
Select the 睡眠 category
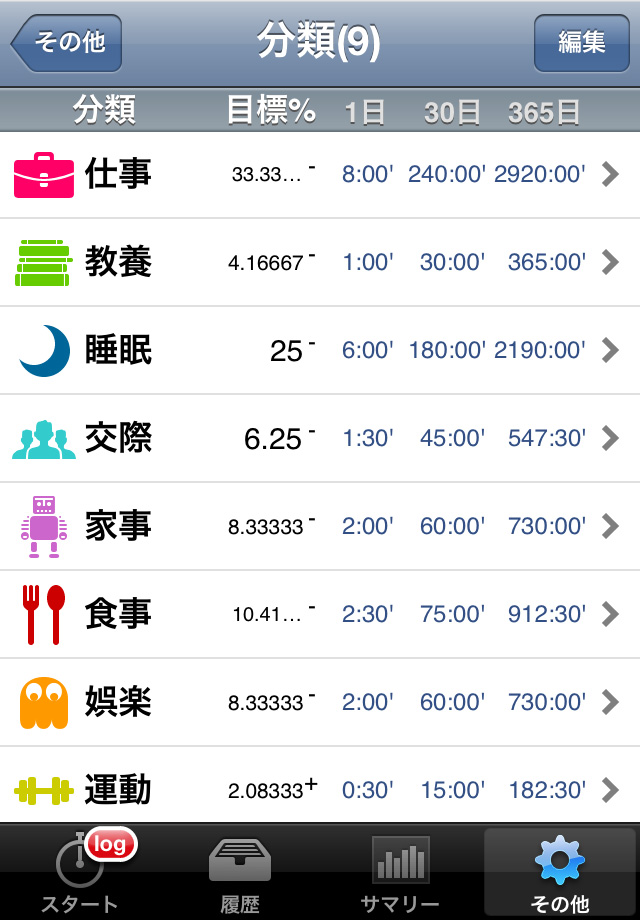[320, 351]
